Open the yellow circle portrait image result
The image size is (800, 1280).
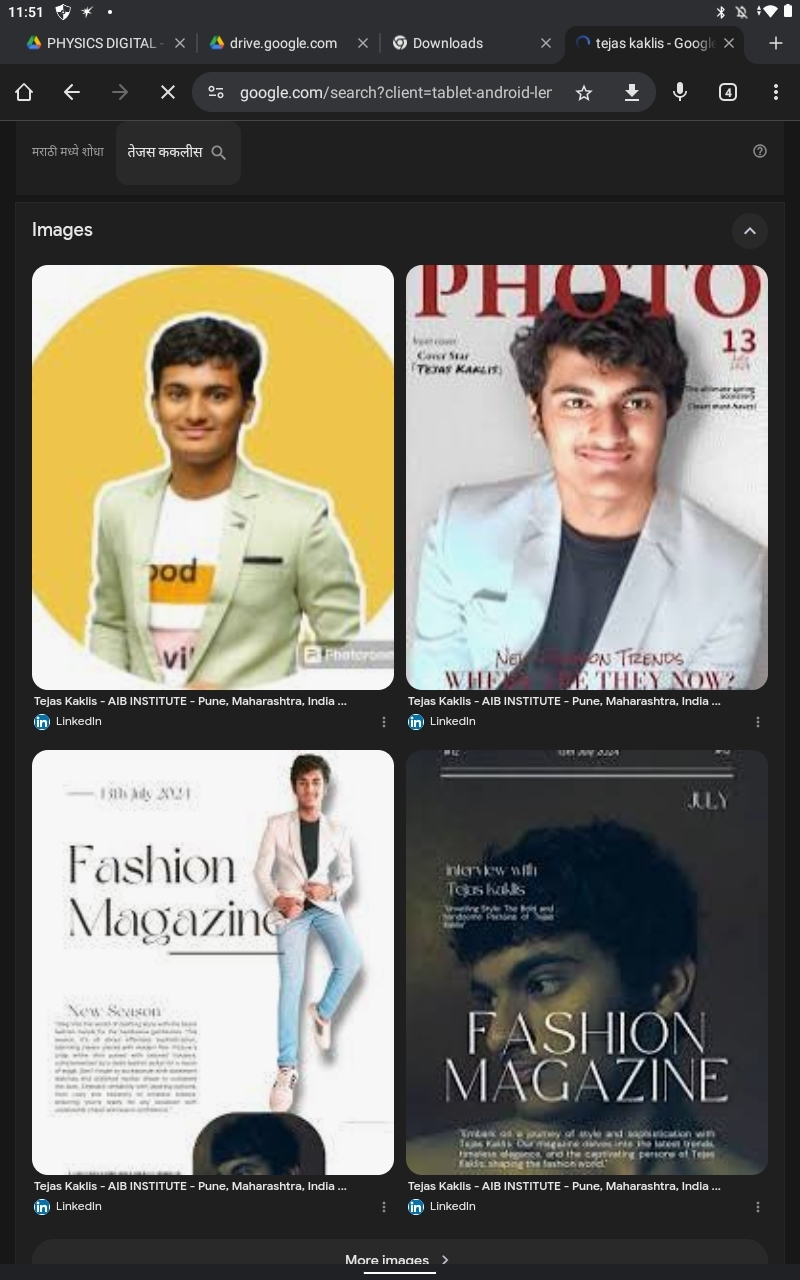(213, 477)
